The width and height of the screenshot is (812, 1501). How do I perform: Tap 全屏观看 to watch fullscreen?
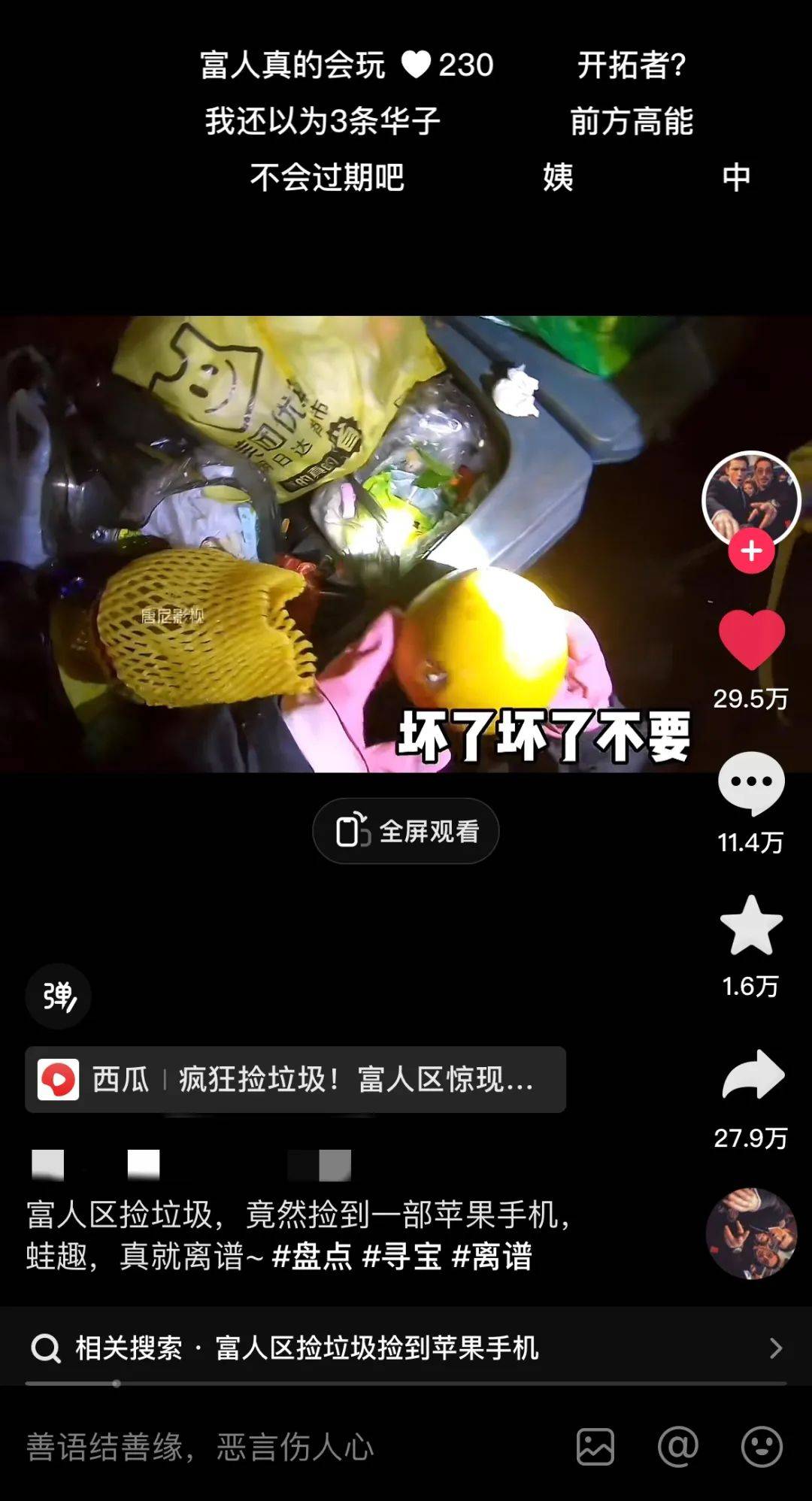pos(406,831)
